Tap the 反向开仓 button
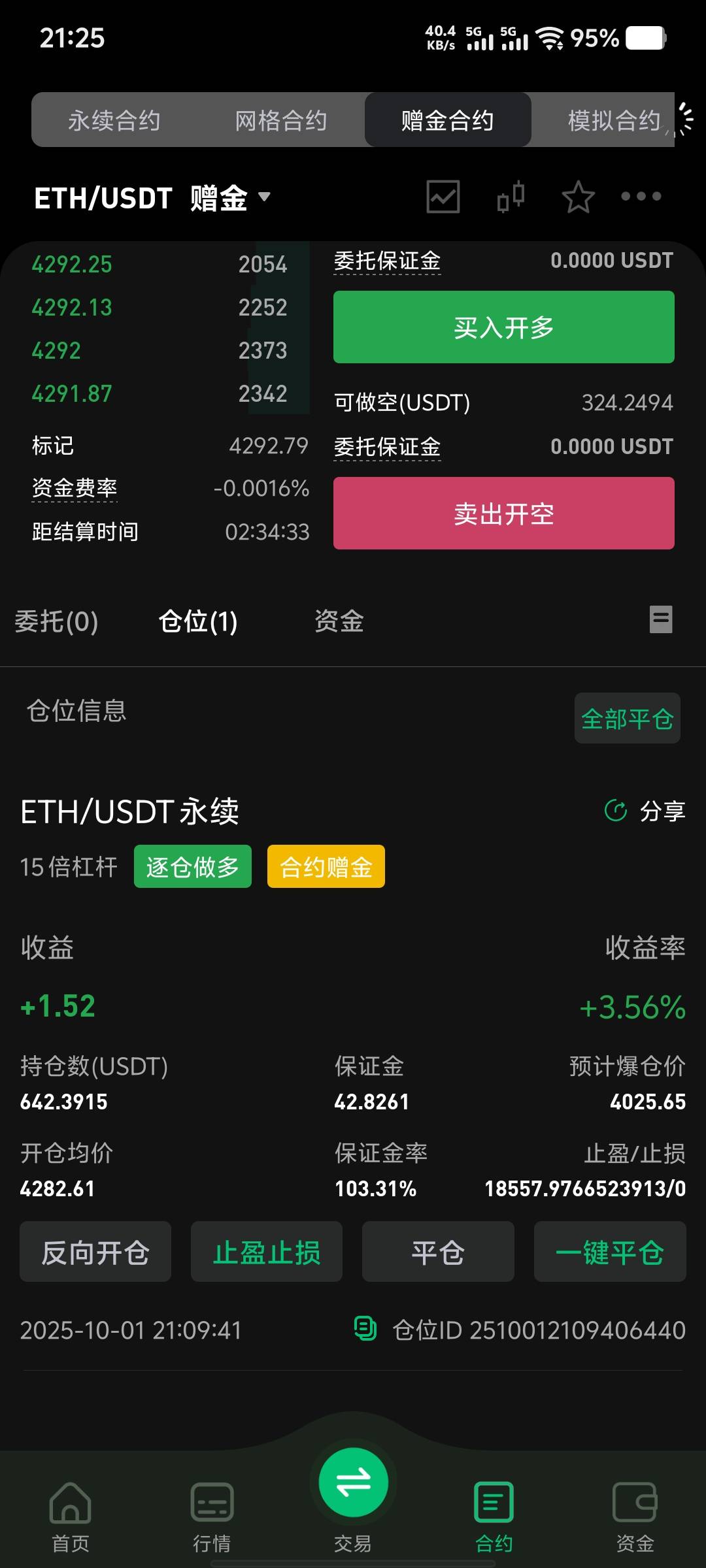Viewport: 706px width, 1568px height. tap(95, 1252)
